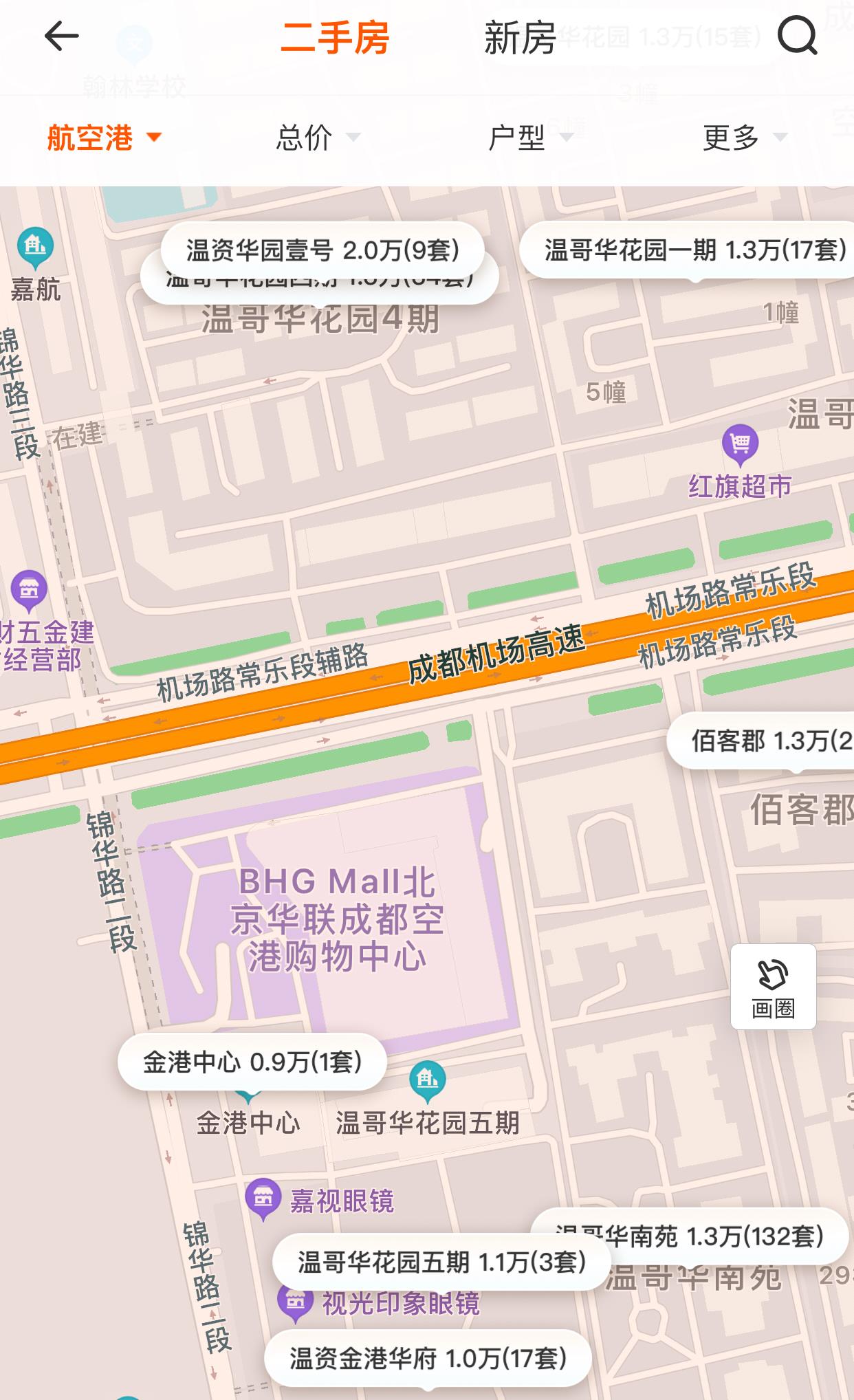This screenshot has height=1400, width=854.
Task: Open the 温哥华花园五期 1.1万 bubble
Action: point(441,1262)
